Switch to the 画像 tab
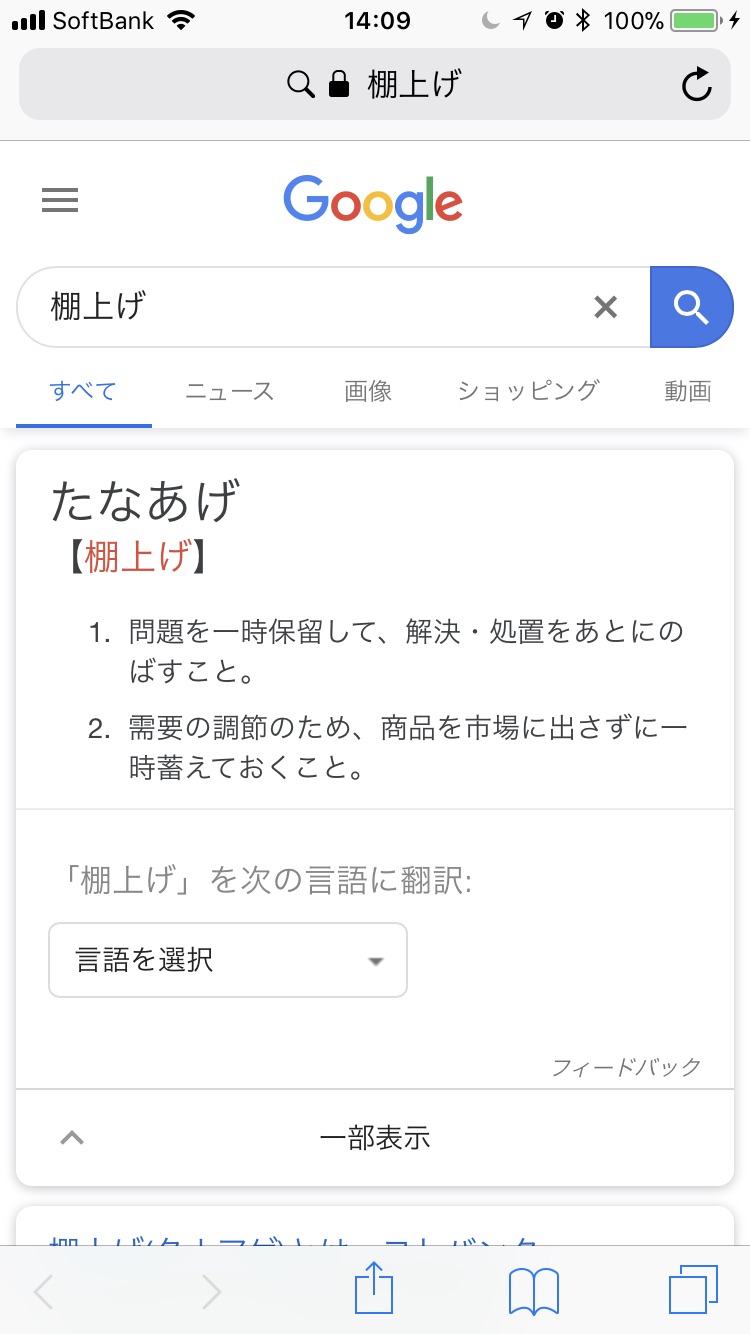The width and height of the screenshot is (750, 1334). tap(368, 391)
